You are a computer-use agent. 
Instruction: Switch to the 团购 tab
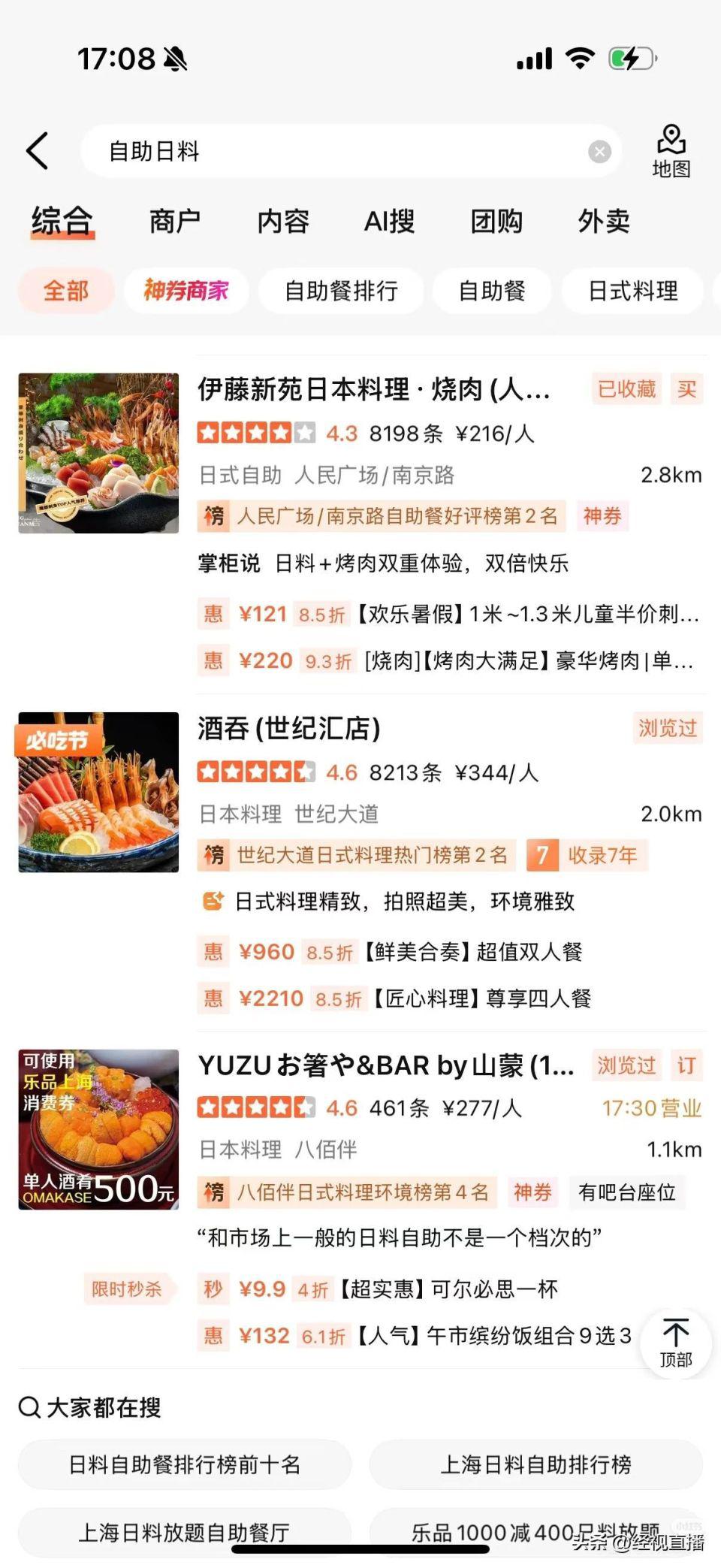496,222
